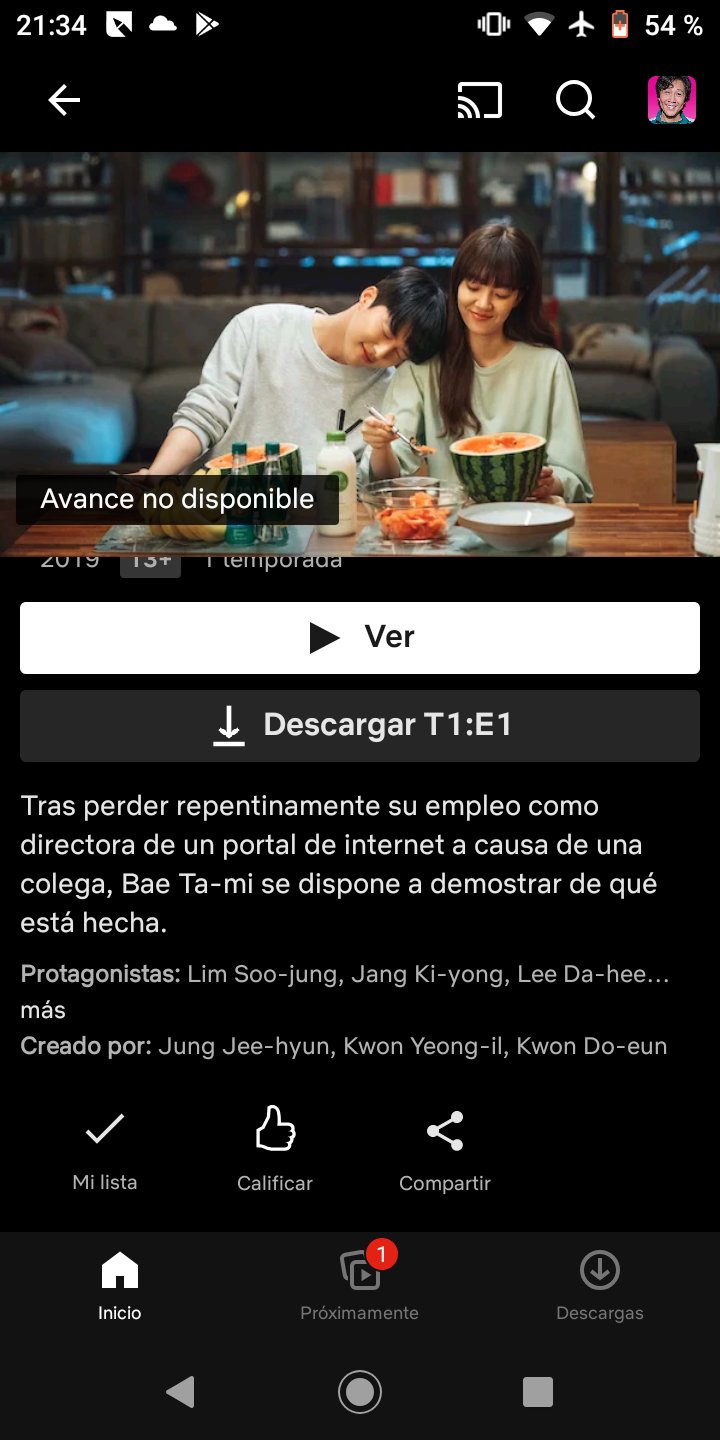Rate the show with Calificar
Screen dimensions: 720x1440
275,1150
